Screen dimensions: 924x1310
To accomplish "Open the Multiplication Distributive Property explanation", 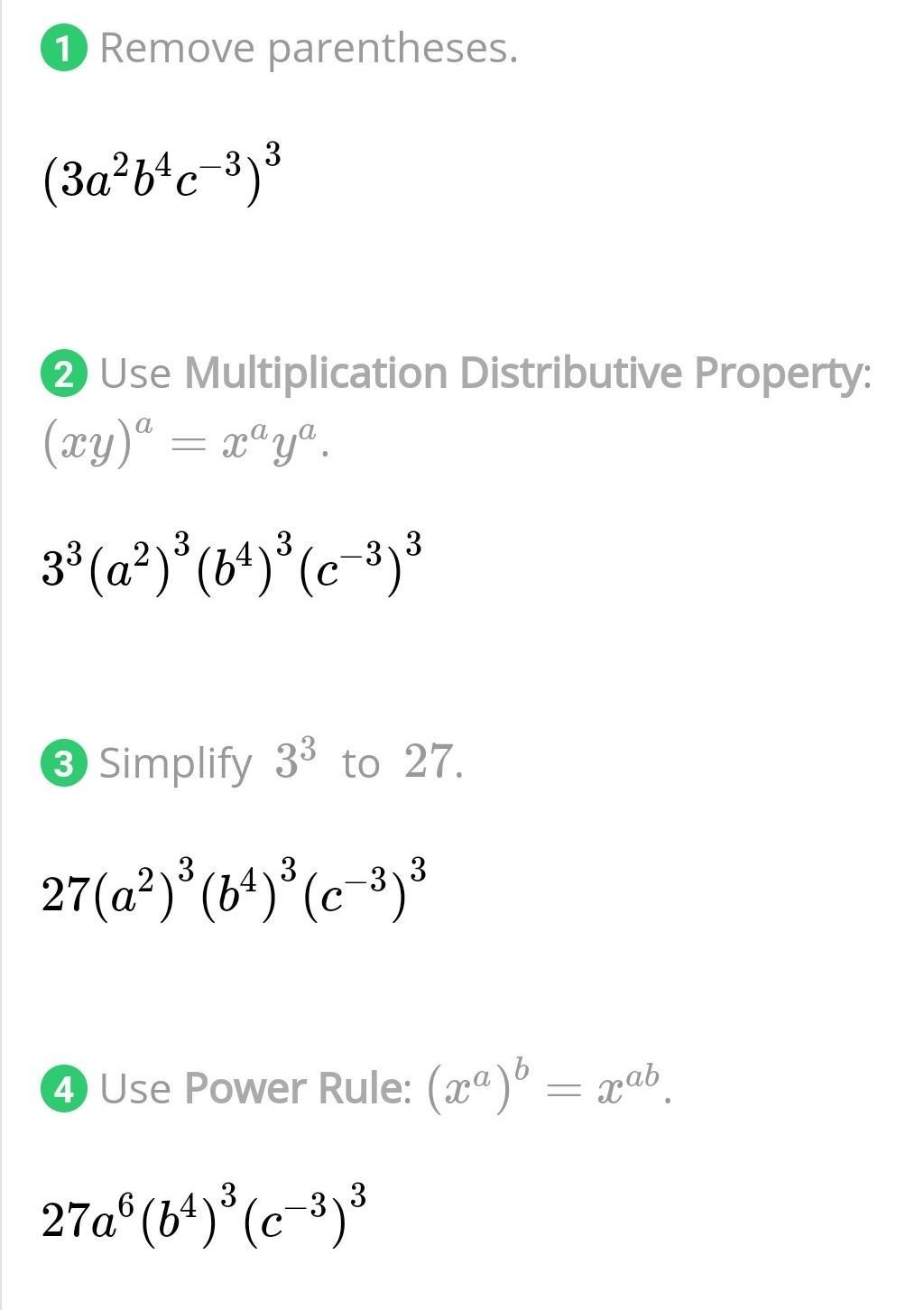I will [522, 374].
